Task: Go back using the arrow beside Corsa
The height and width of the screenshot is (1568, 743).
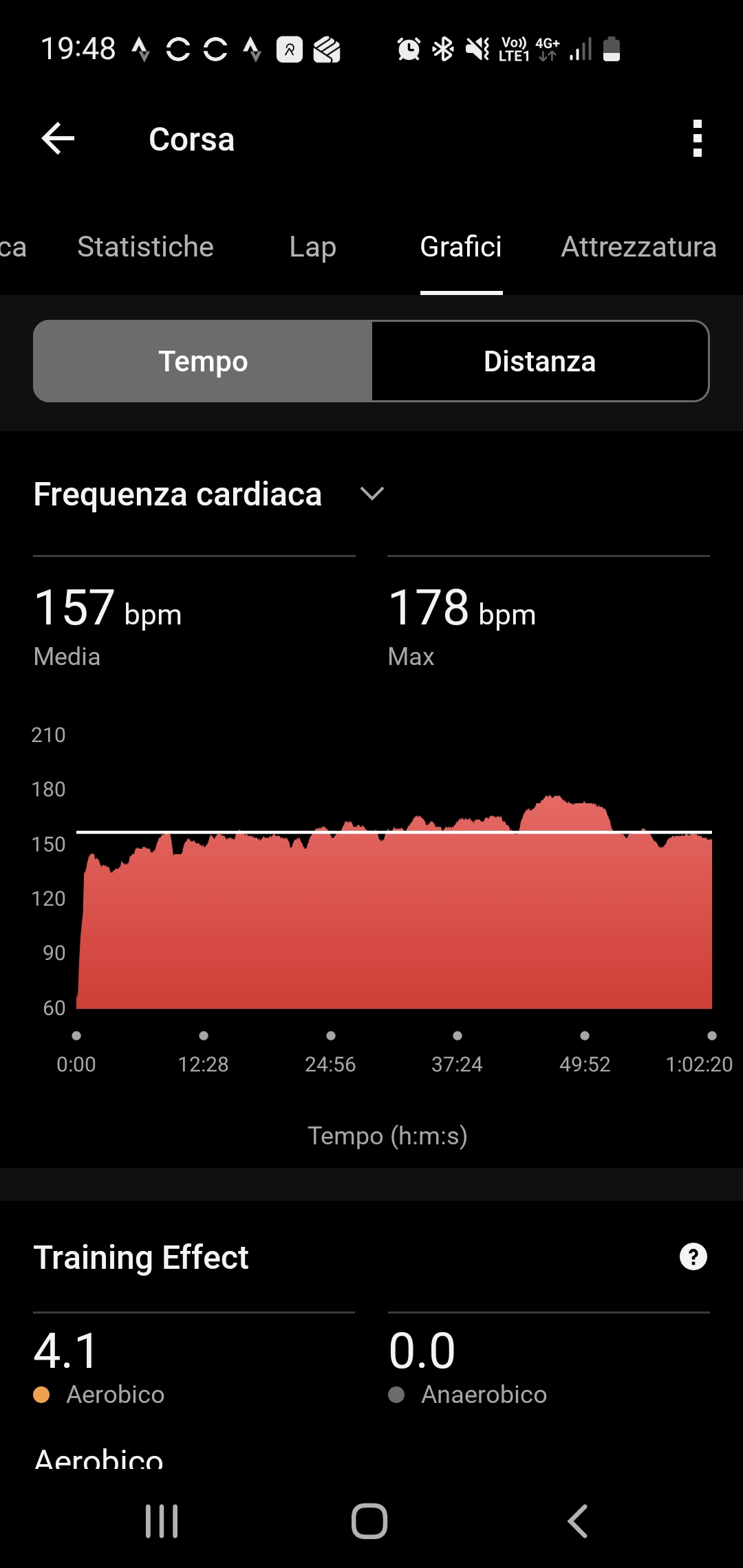Action: [58, 139]
